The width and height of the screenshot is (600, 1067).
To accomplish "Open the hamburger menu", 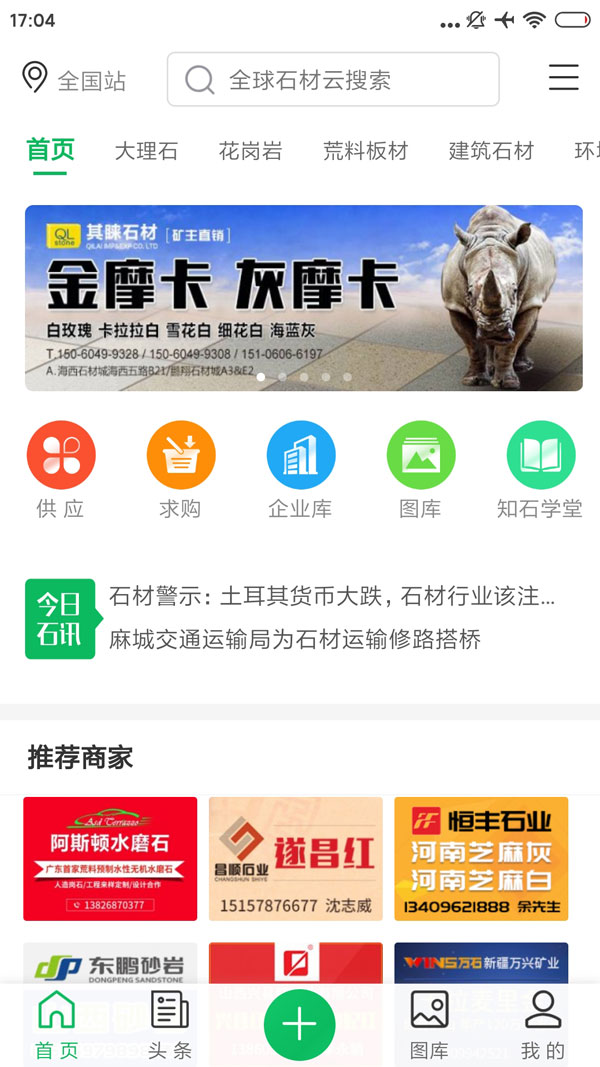I will tap(563, 78).
